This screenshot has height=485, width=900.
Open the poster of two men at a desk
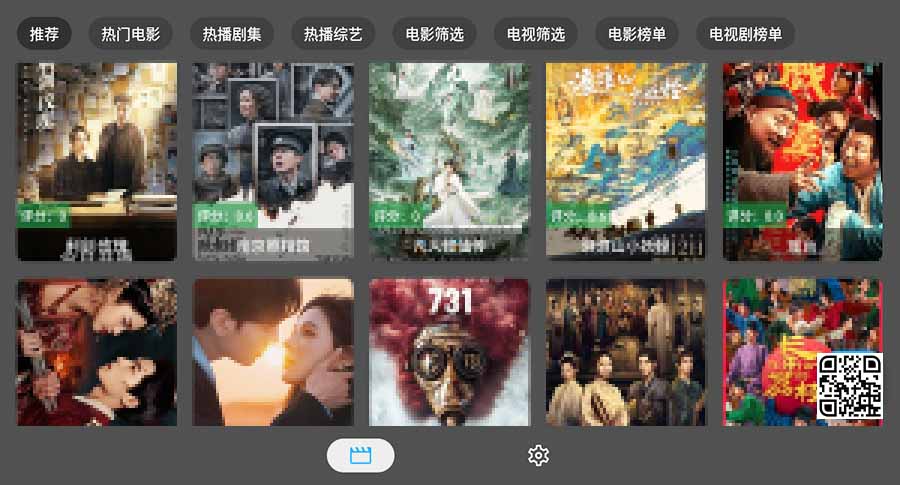(x=97, y=161)
